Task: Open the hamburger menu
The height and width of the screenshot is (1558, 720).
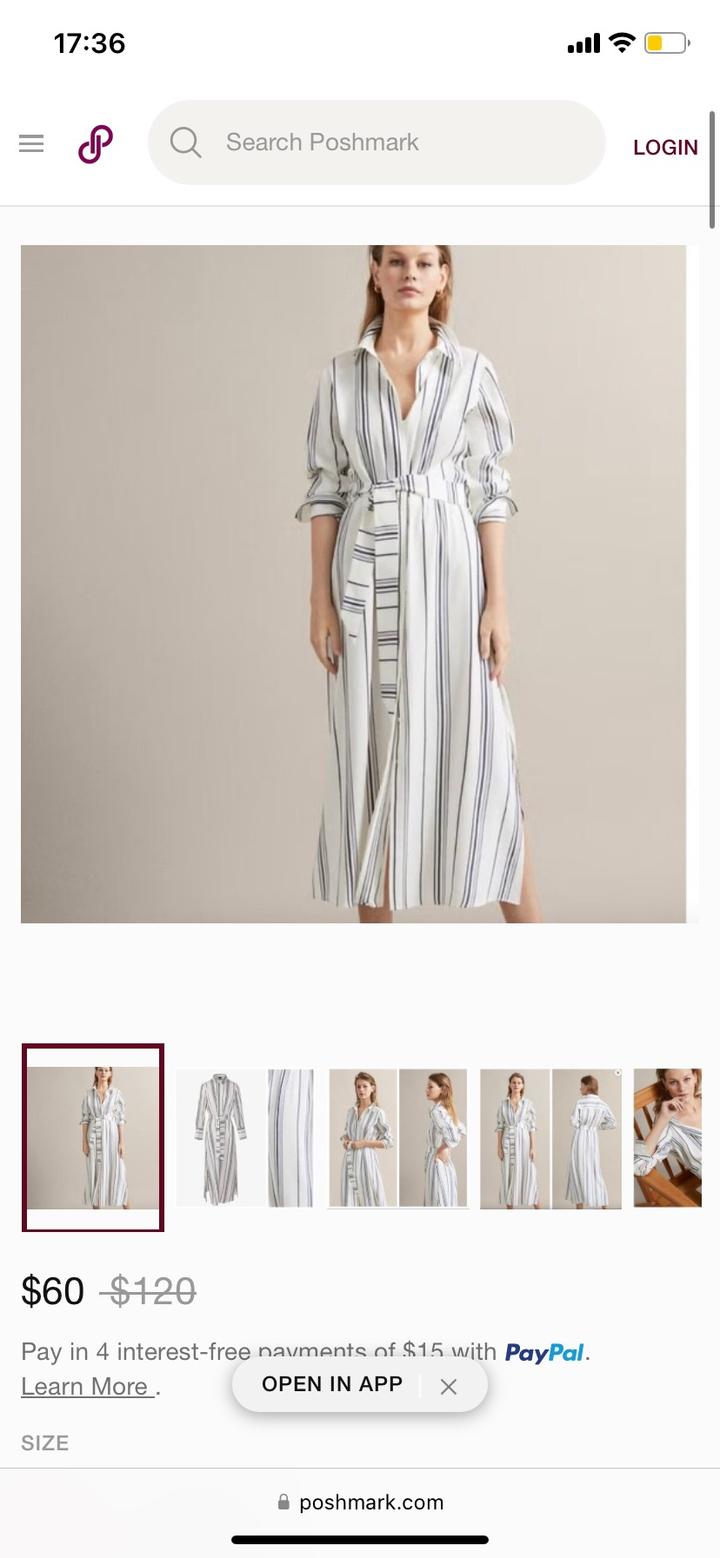Action: click(x=32, y=143)
